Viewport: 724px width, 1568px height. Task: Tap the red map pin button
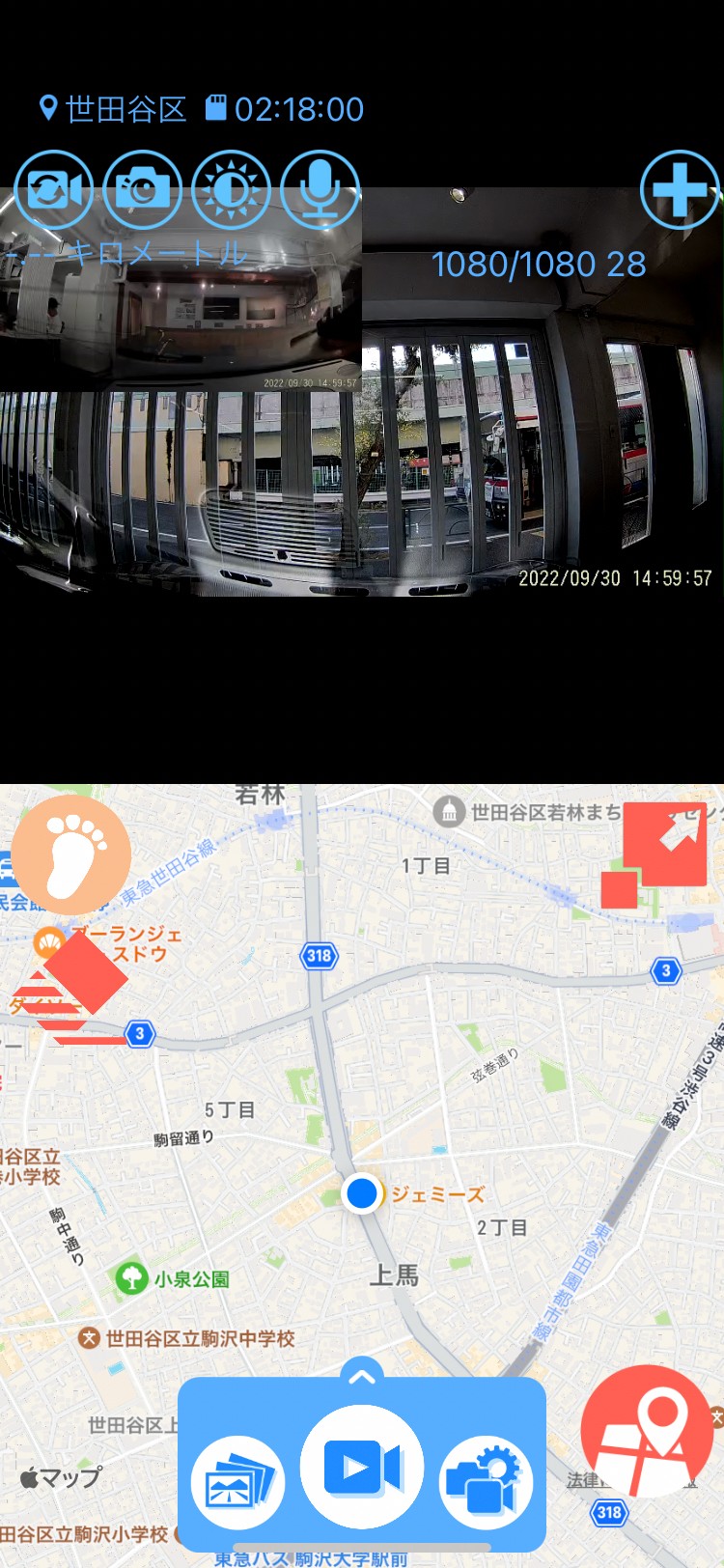[647, 1431]
